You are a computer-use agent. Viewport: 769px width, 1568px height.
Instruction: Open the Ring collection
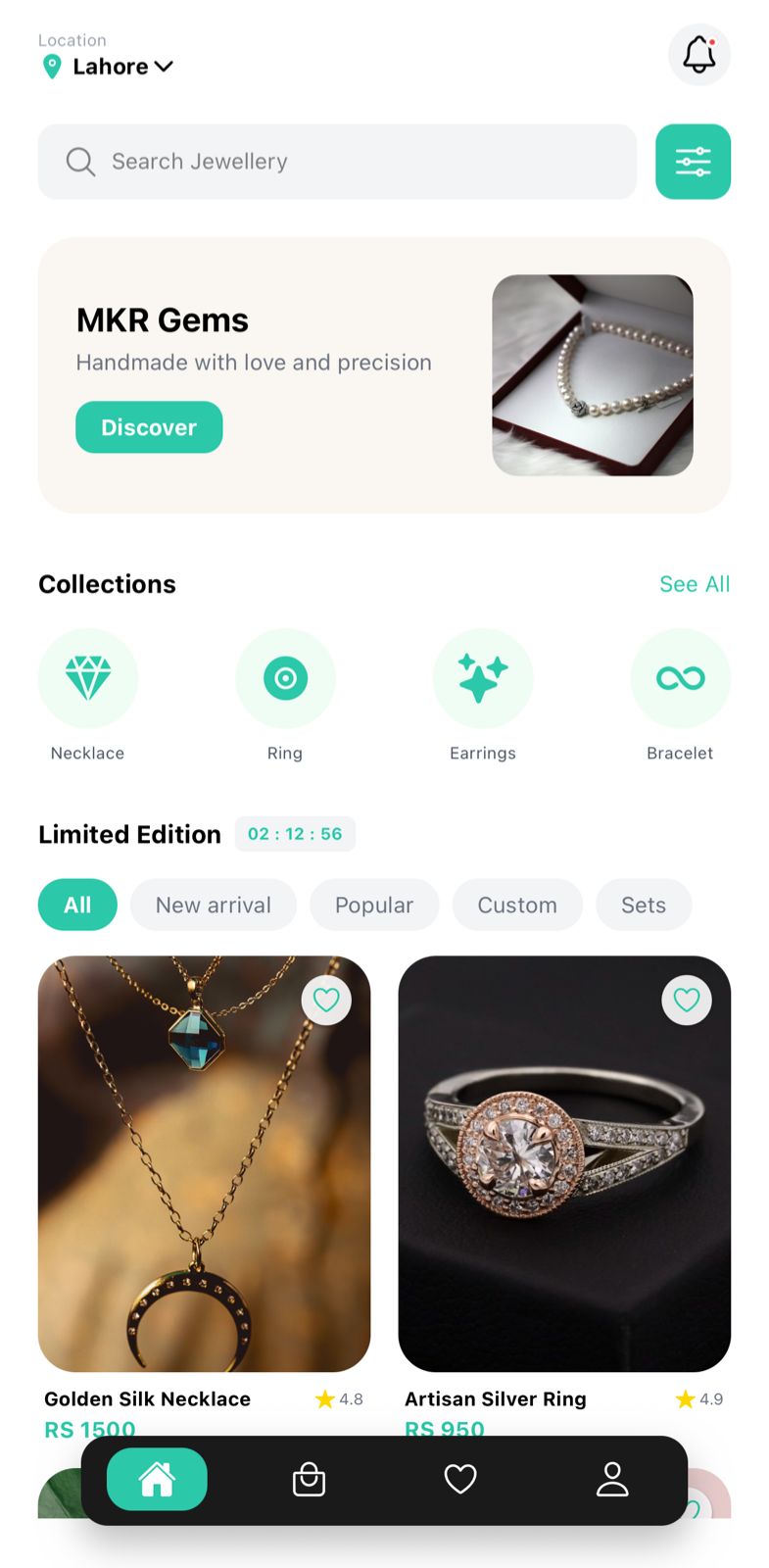point(285,678)
